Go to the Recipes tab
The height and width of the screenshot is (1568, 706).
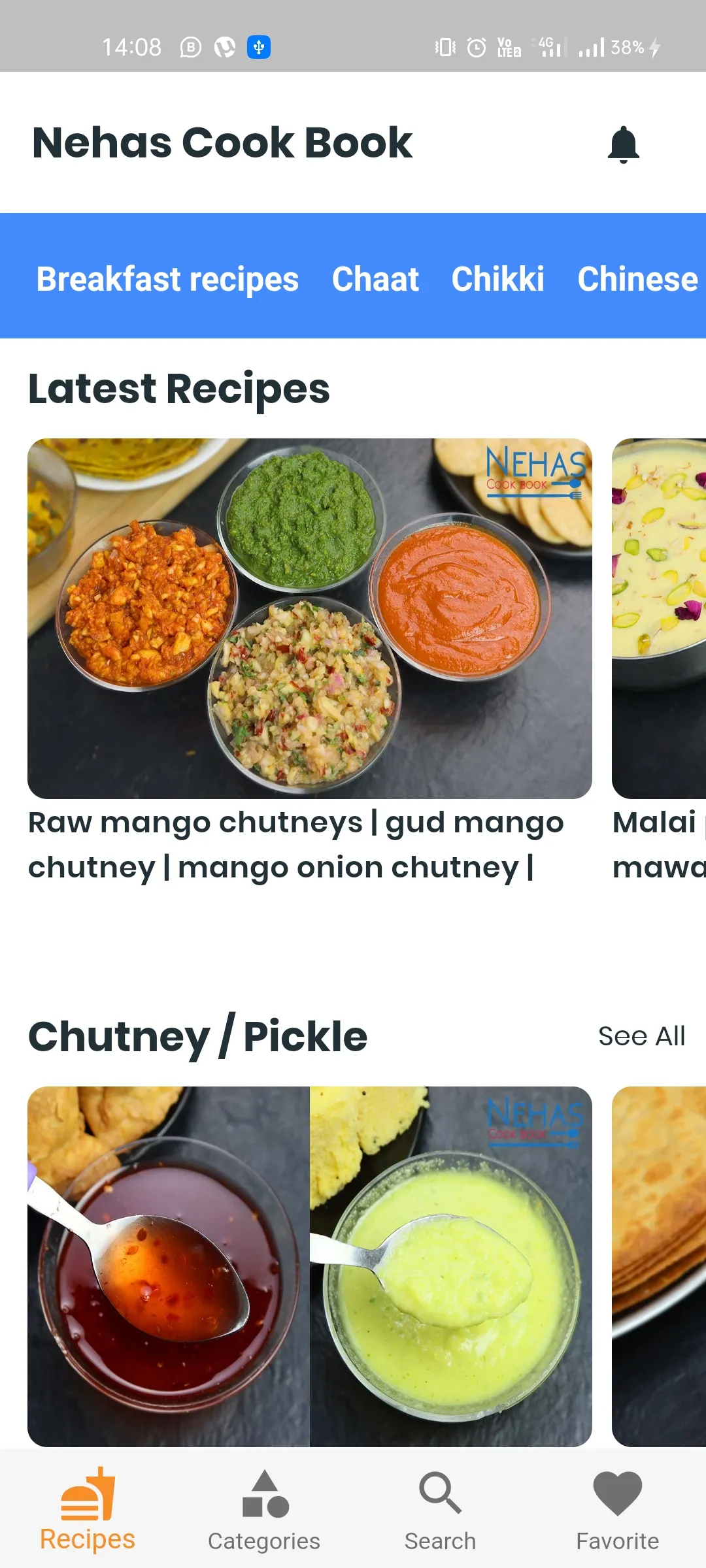click(x=88, y=1510)
